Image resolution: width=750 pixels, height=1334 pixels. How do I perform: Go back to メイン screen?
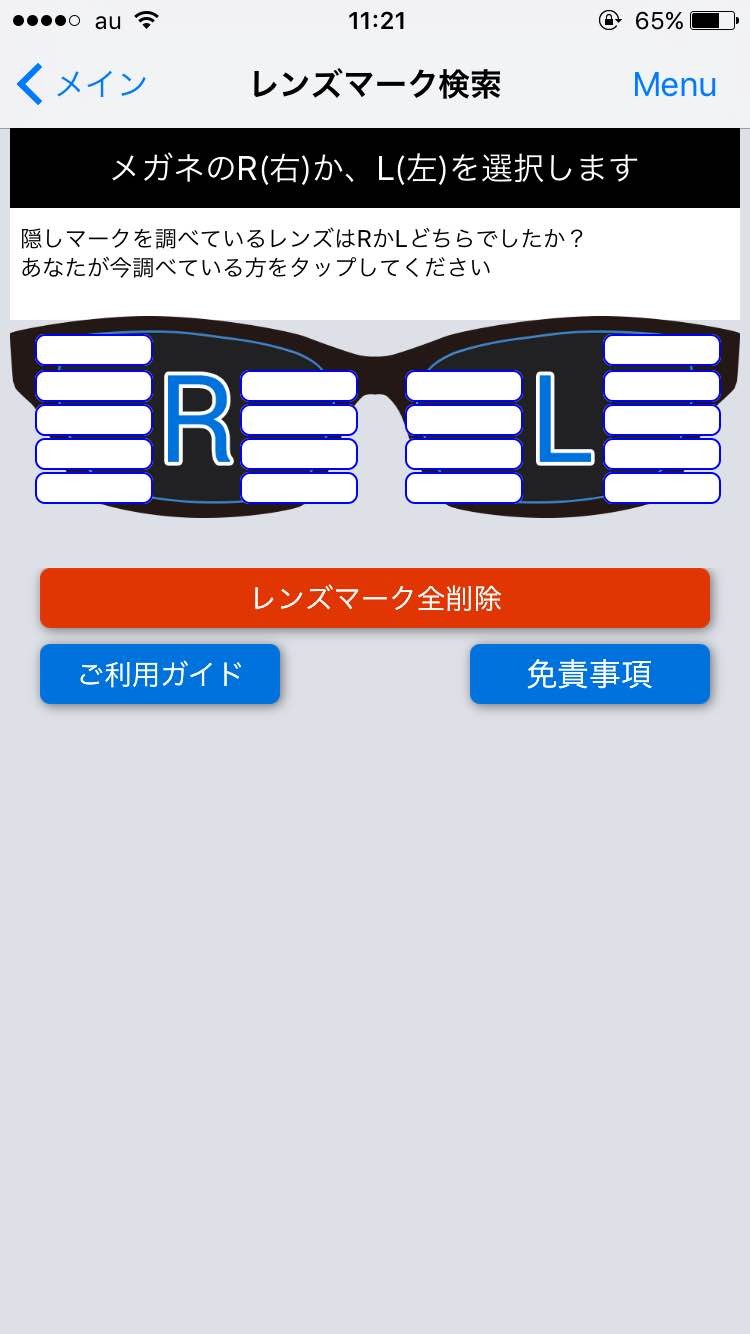[x=82, y=85]
